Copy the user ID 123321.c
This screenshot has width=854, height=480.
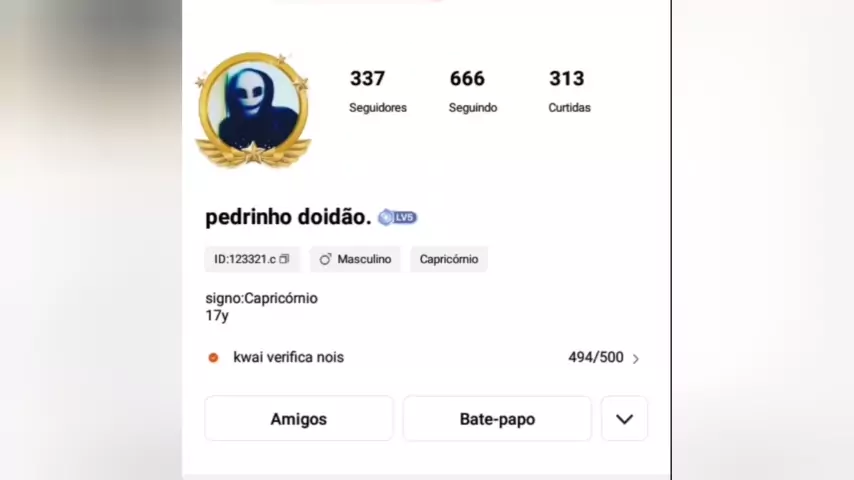(284, 259)
